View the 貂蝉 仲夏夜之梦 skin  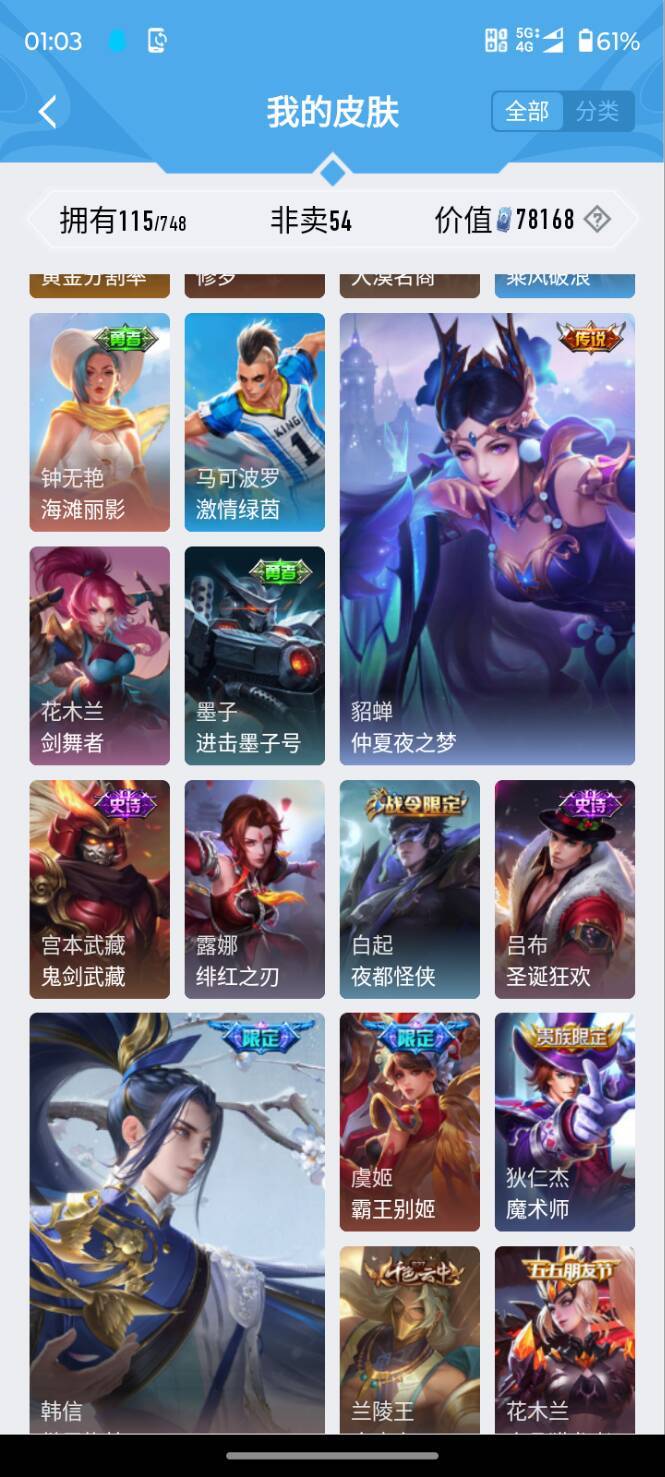487,538
